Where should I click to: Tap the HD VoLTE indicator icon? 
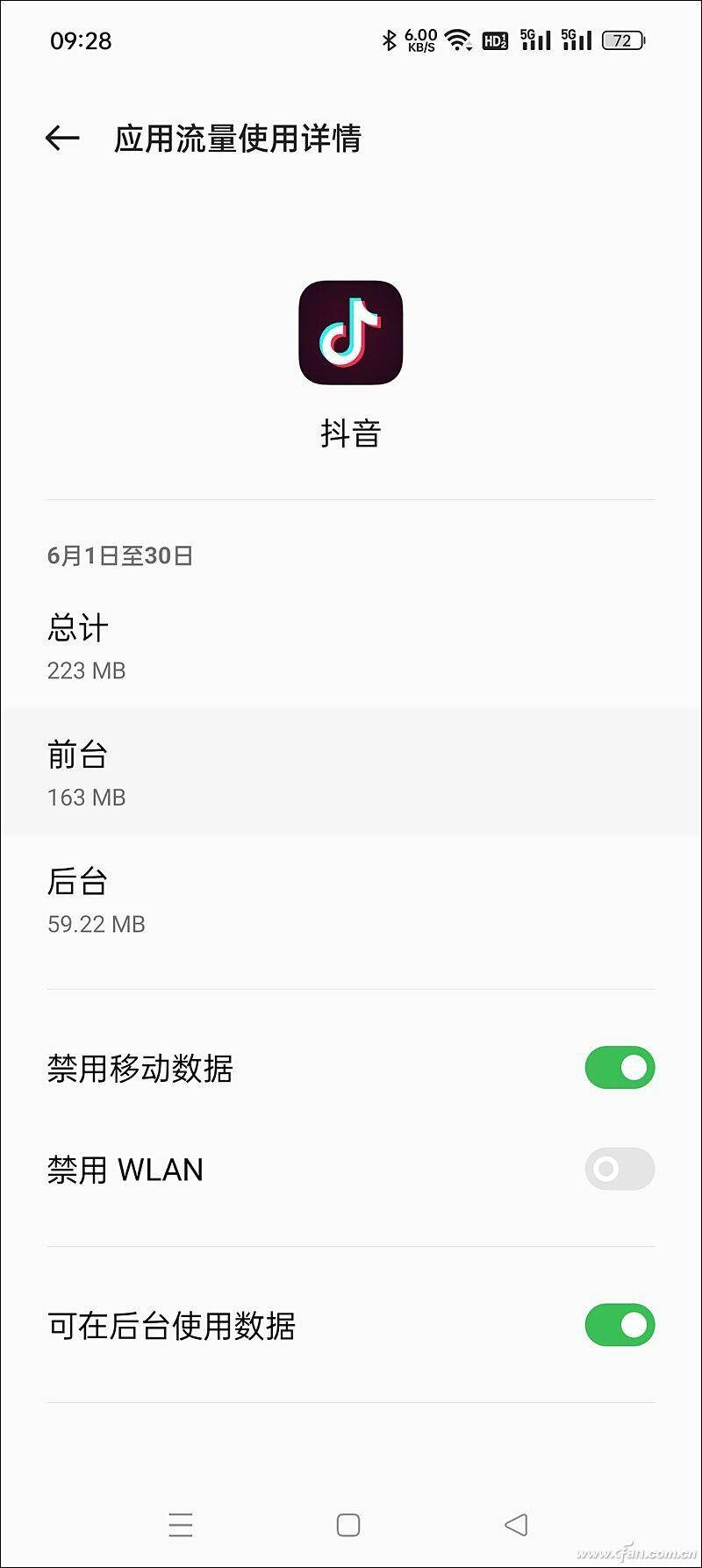pyautogui.click(x=495, y=39)
